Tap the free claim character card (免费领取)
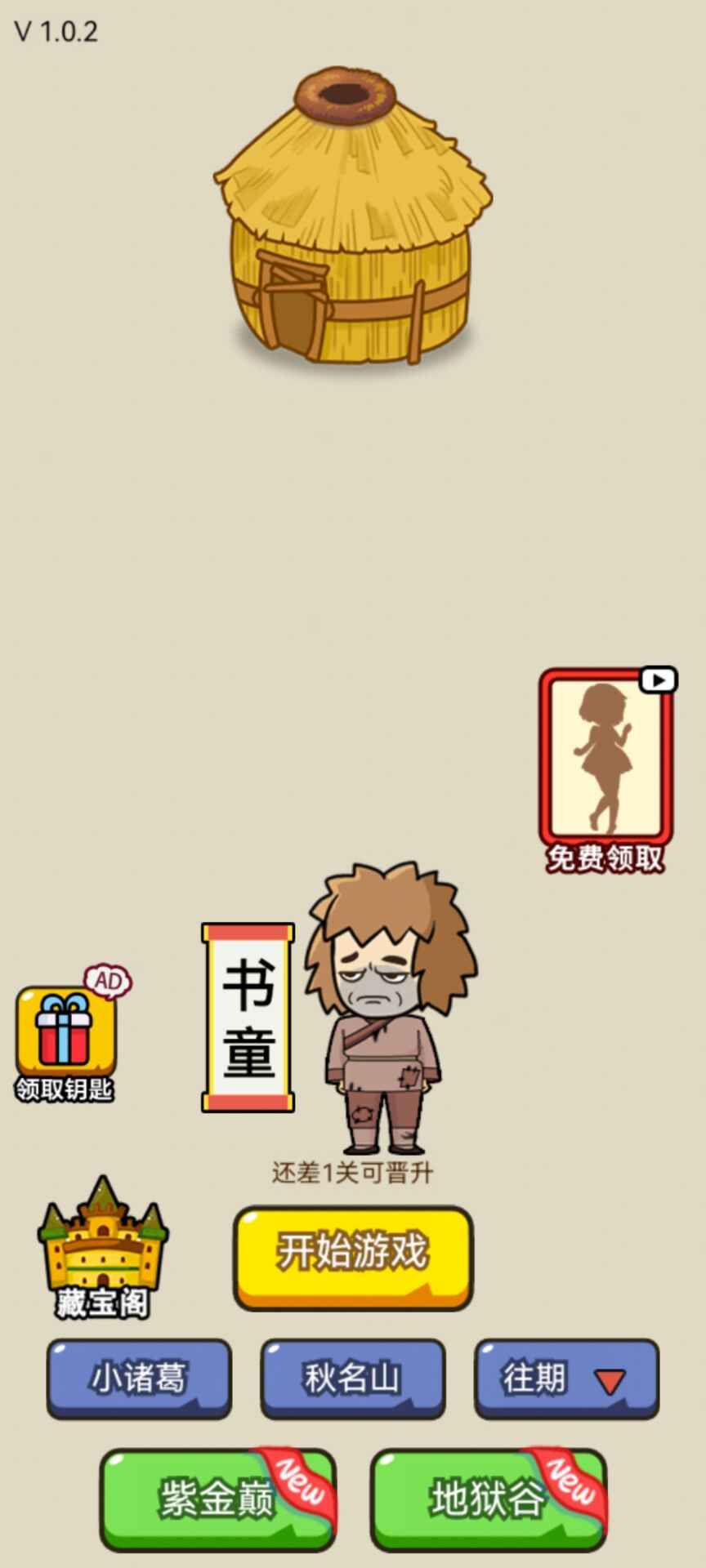706x1568 pixels. pyautogui.click(x=606, y=759)
